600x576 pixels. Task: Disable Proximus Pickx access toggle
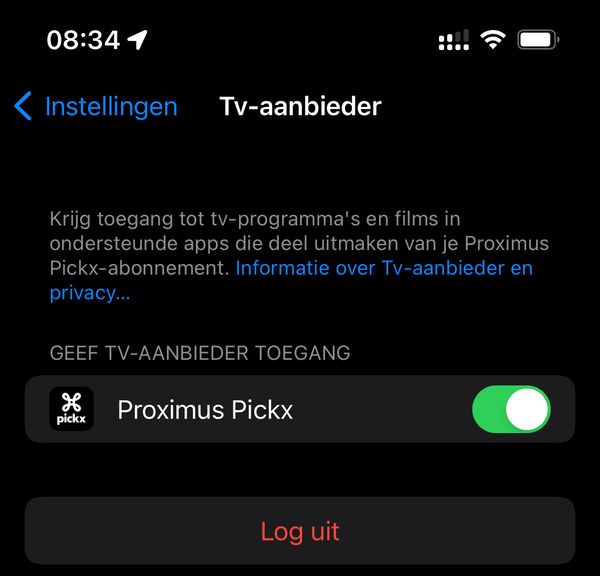511,410
